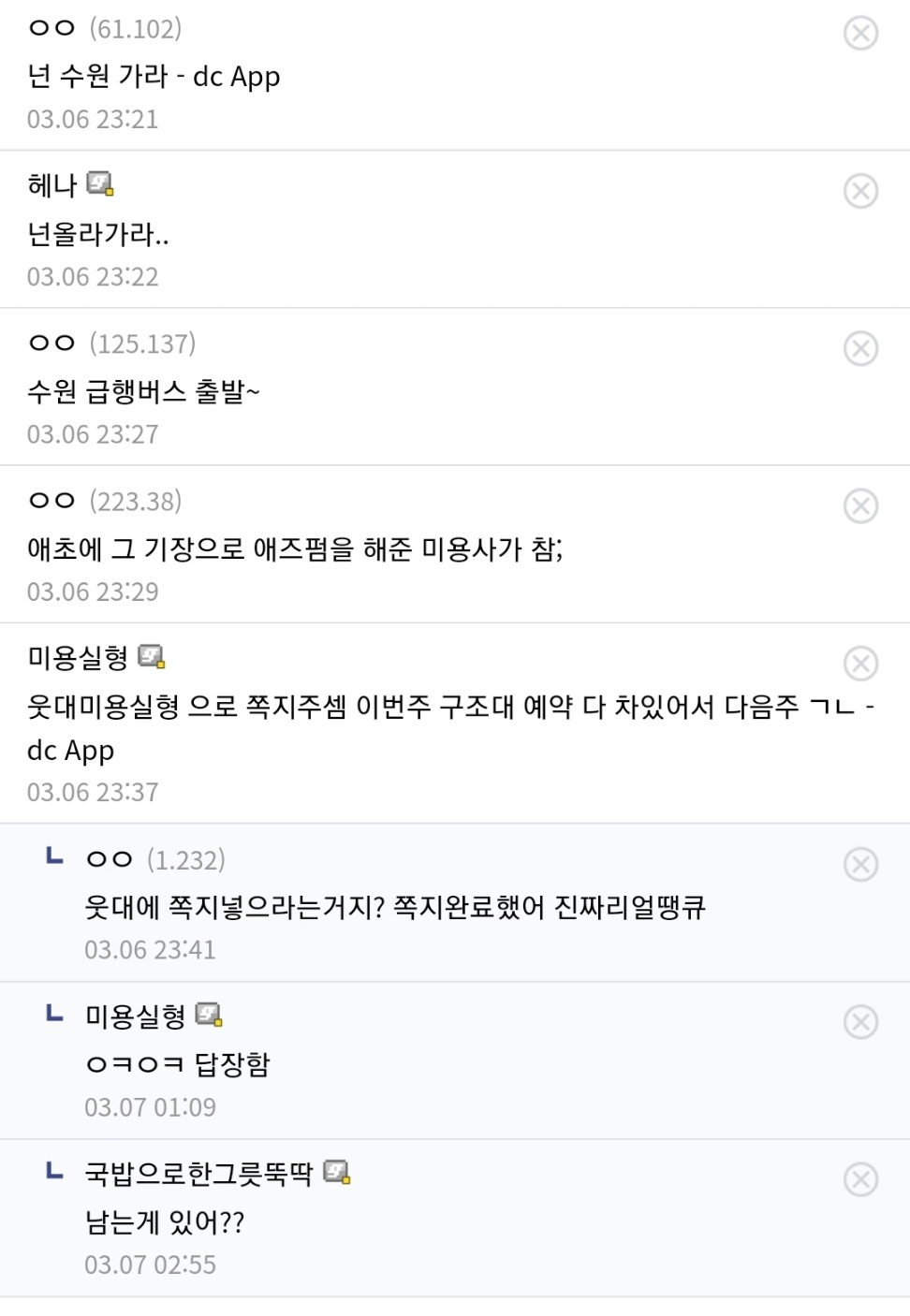Viewport: 910px width, 1316px height.
Task: Delete the comment about 애즈펌 미용사
Action: click(860, 505)
